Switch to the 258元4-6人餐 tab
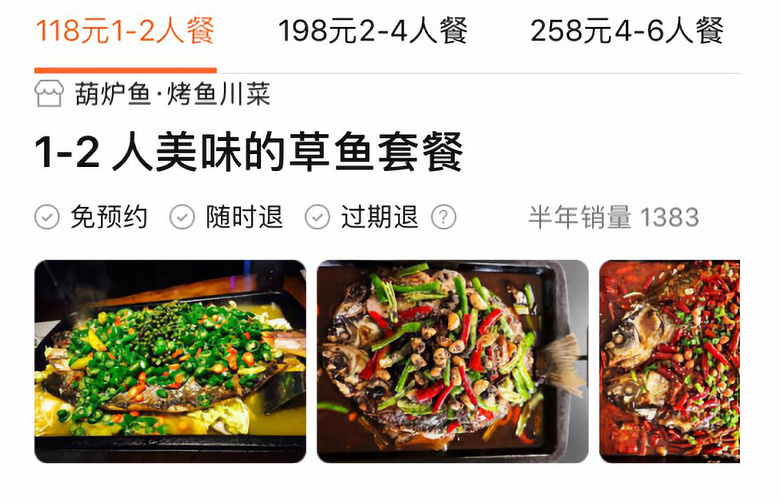Screen dimensions: 780x502 coord(627,31)
